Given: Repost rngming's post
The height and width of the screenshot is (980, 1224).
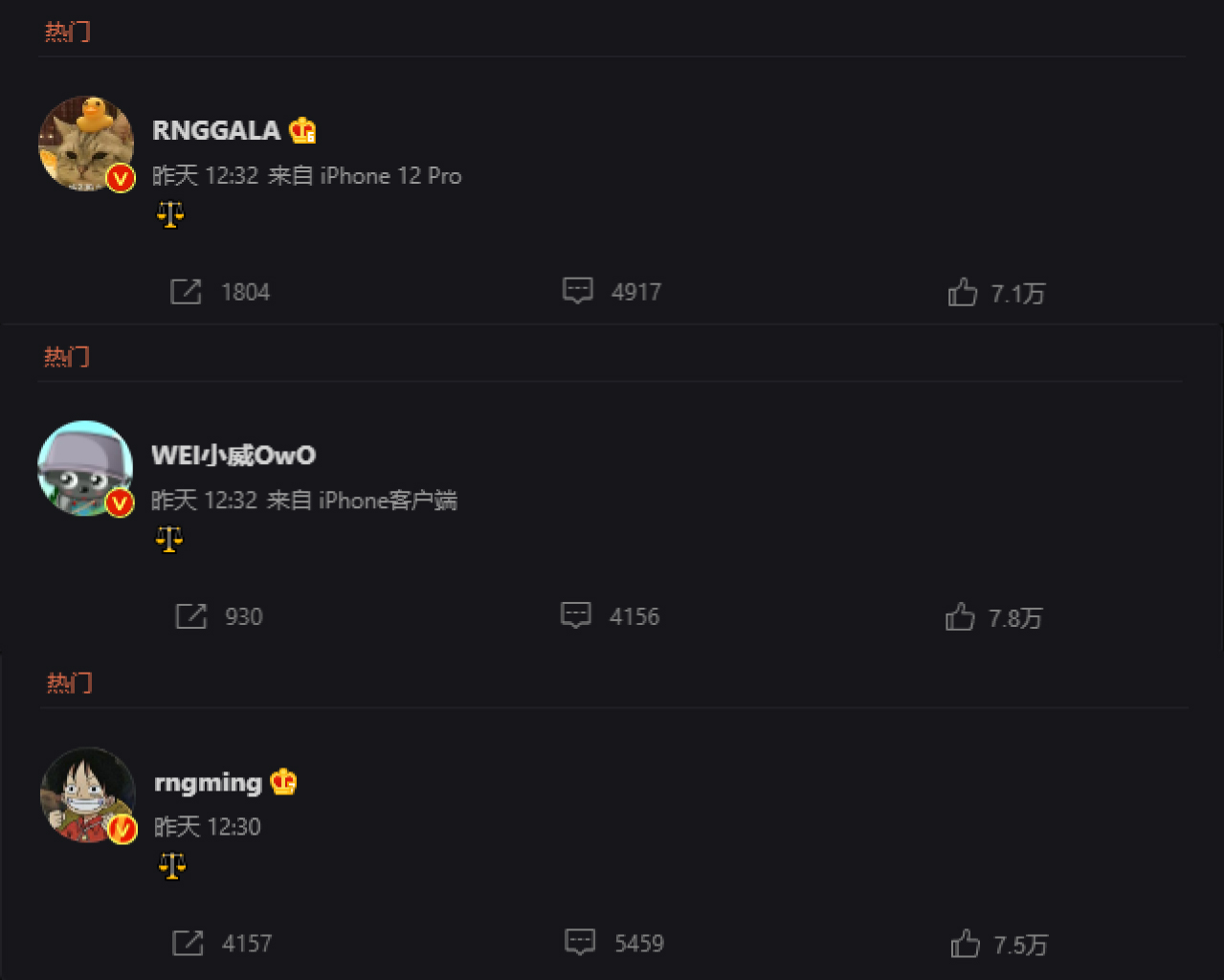Looking at the screenshot, I should coord(188,944).
